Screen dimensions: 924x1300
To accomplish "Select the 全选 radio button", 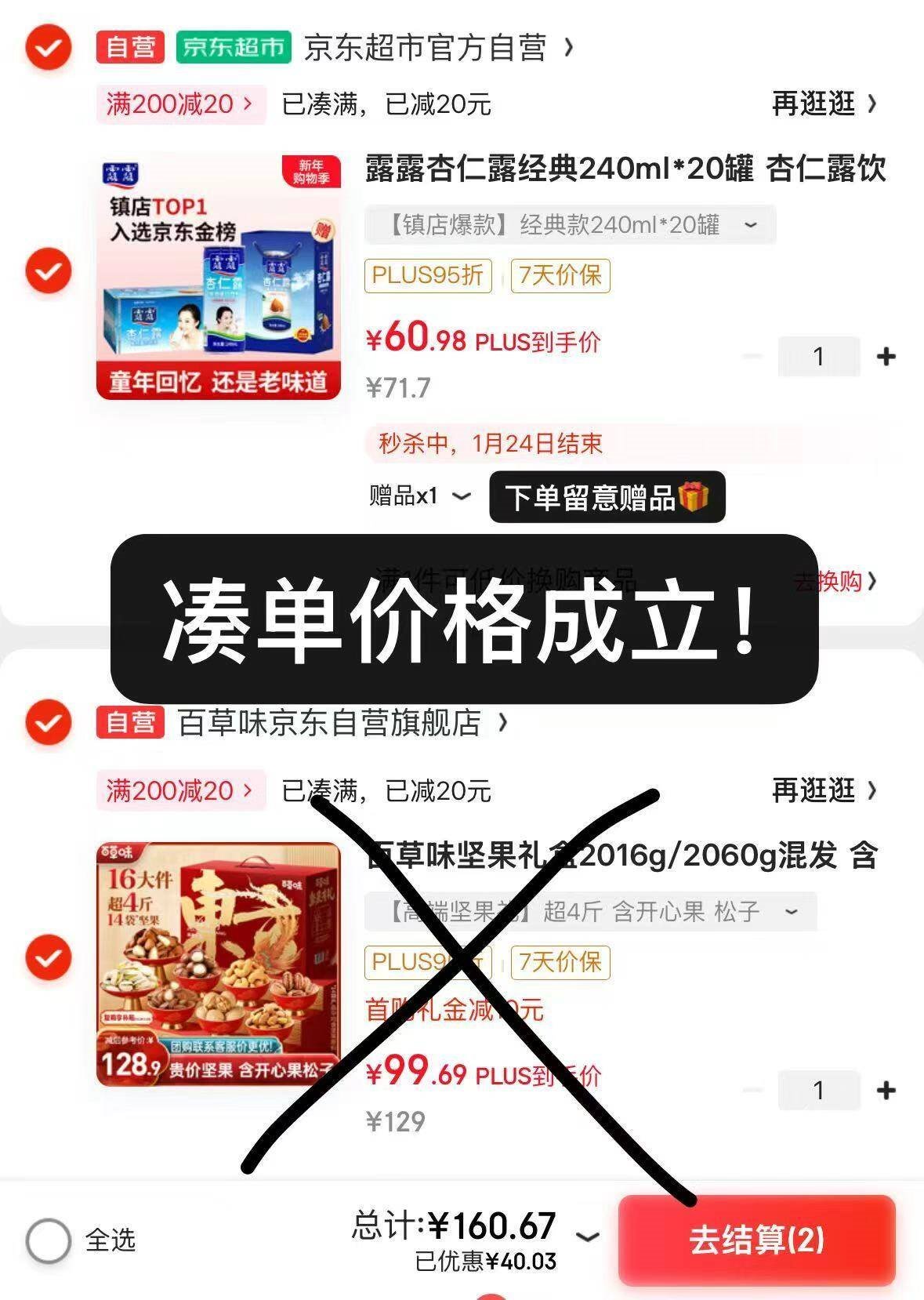I will tap(49, 1240).
